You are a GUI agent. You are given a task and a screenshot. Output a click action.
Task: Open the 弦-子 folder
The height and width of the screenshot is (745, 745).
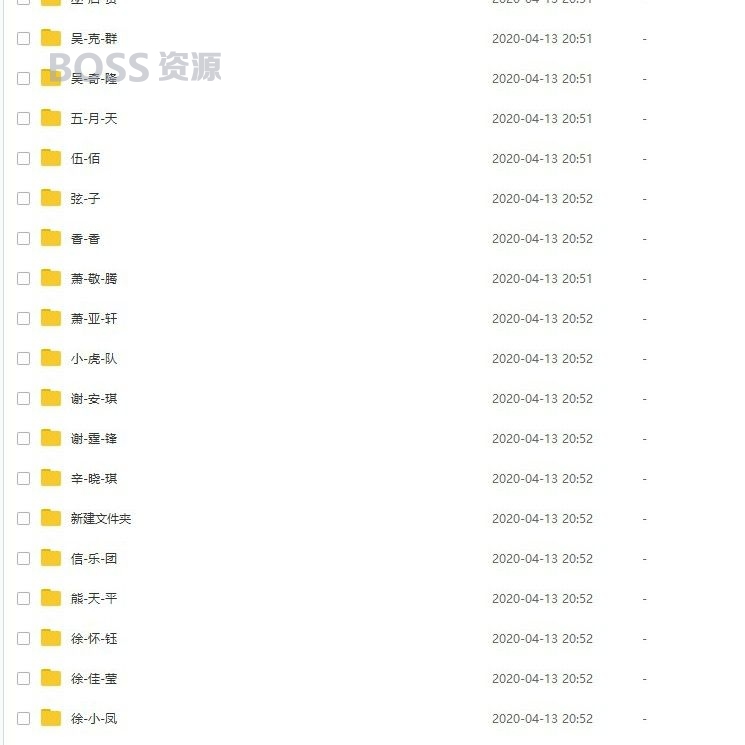click(85, 198)
